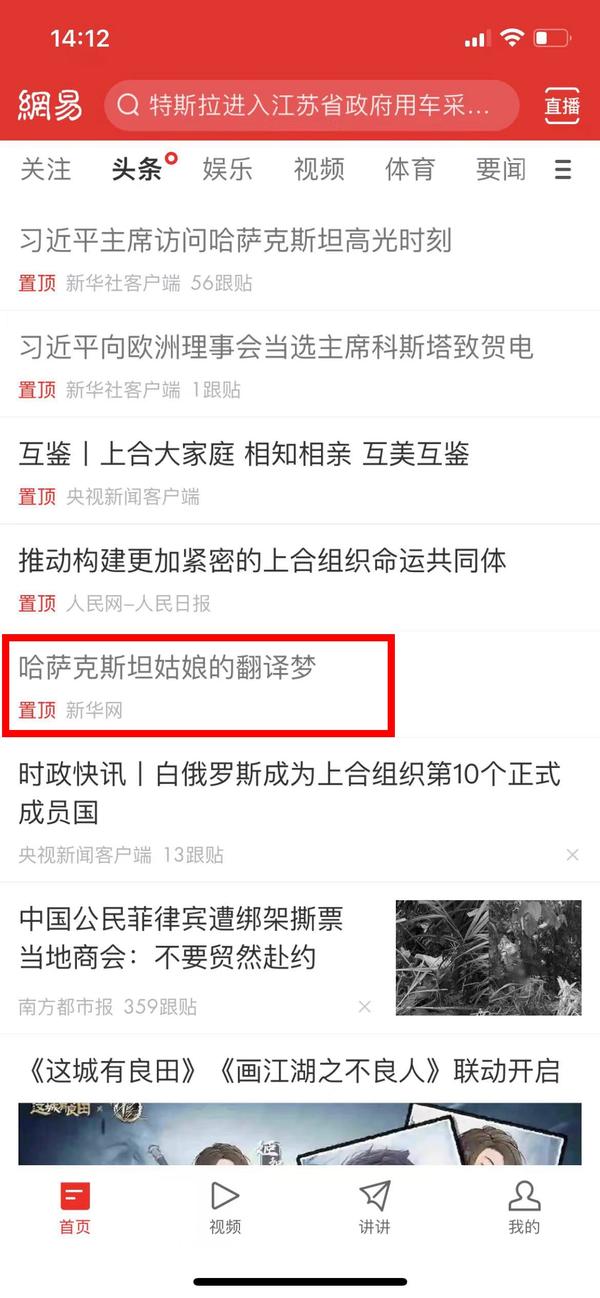Open 推动构建更加紧密的上合组织命运共同体

click(262, 561)
